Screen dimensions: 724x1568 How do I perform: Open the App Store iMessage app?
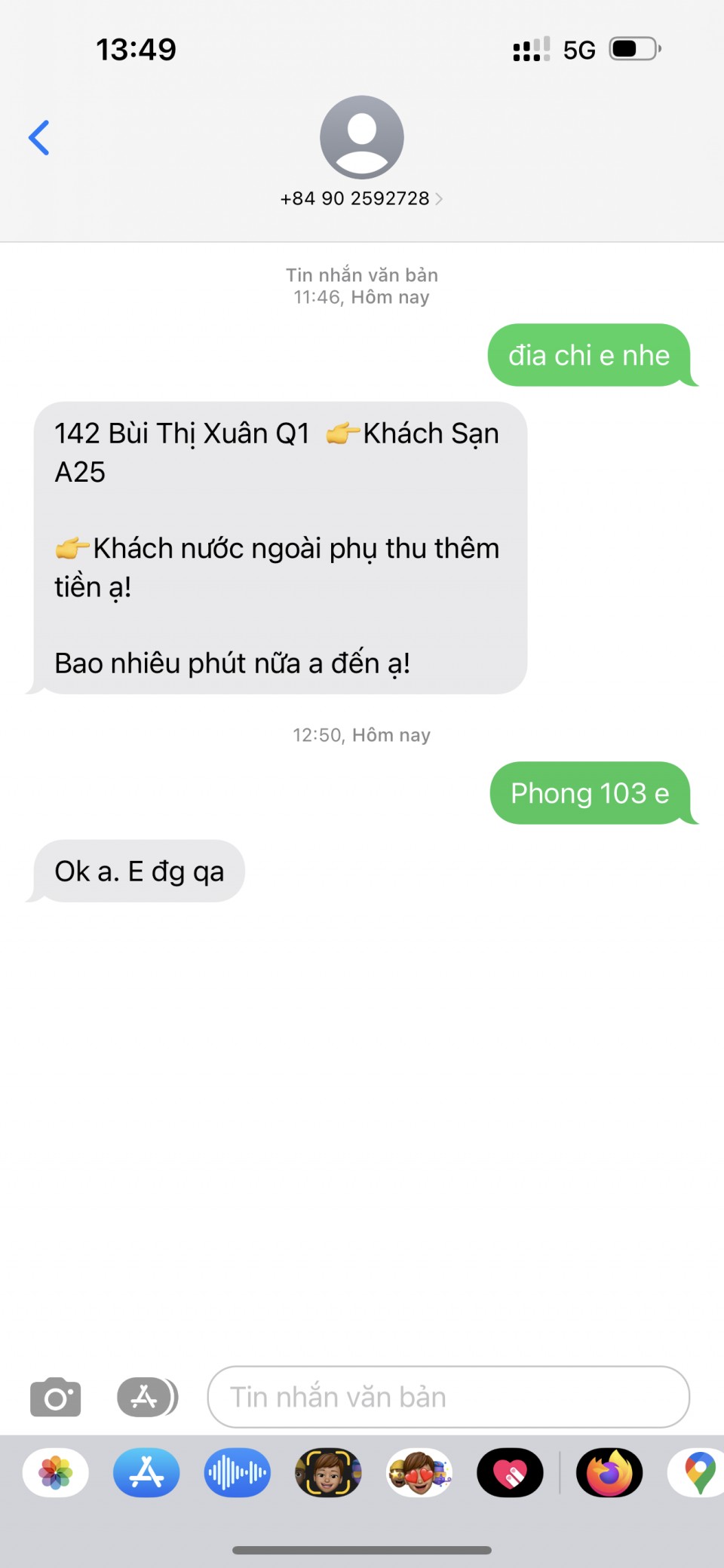point(146,1472)
